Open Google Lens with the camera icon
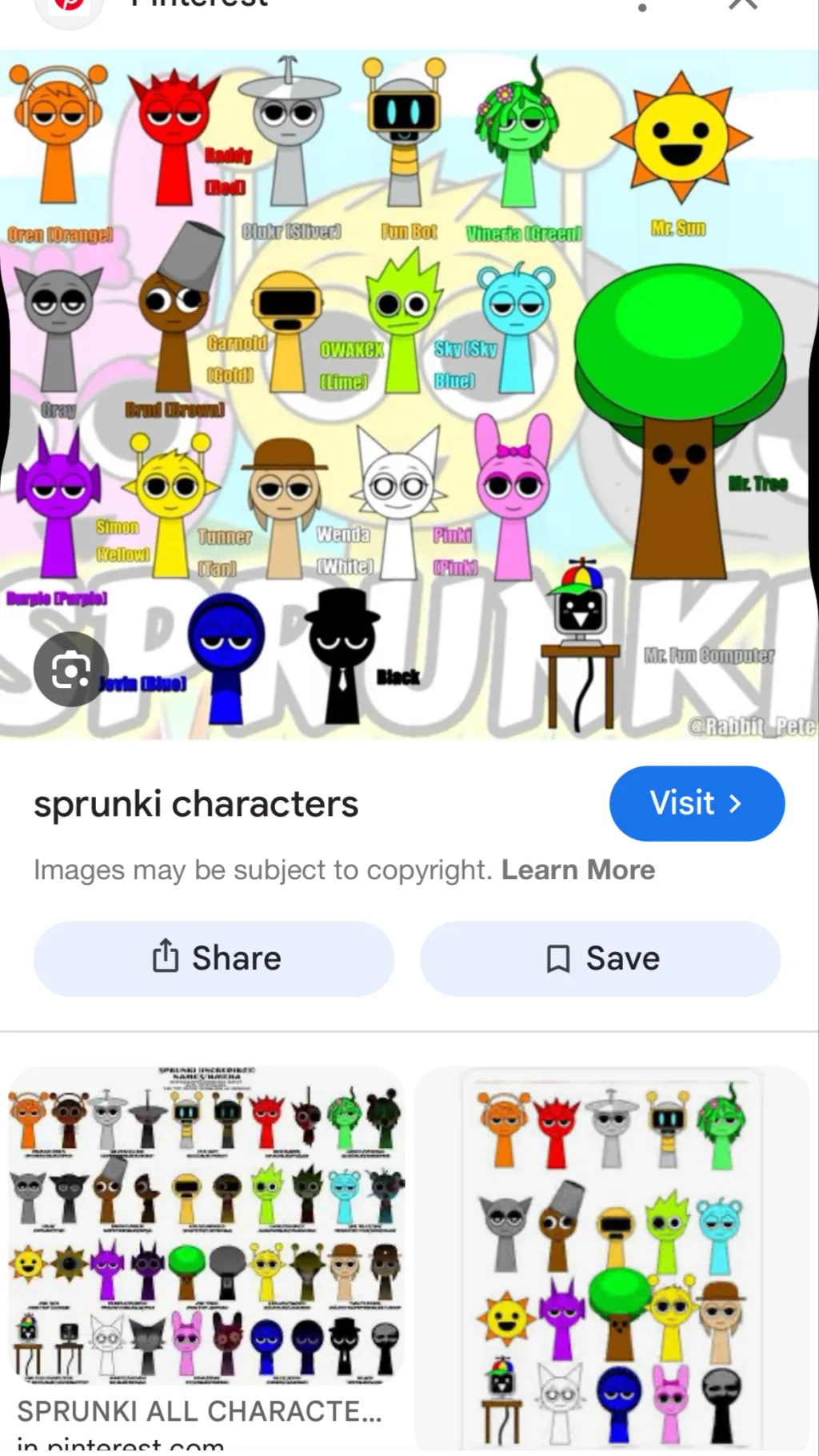This screenshot has width=819, height=1456. [x=71, y=670]
